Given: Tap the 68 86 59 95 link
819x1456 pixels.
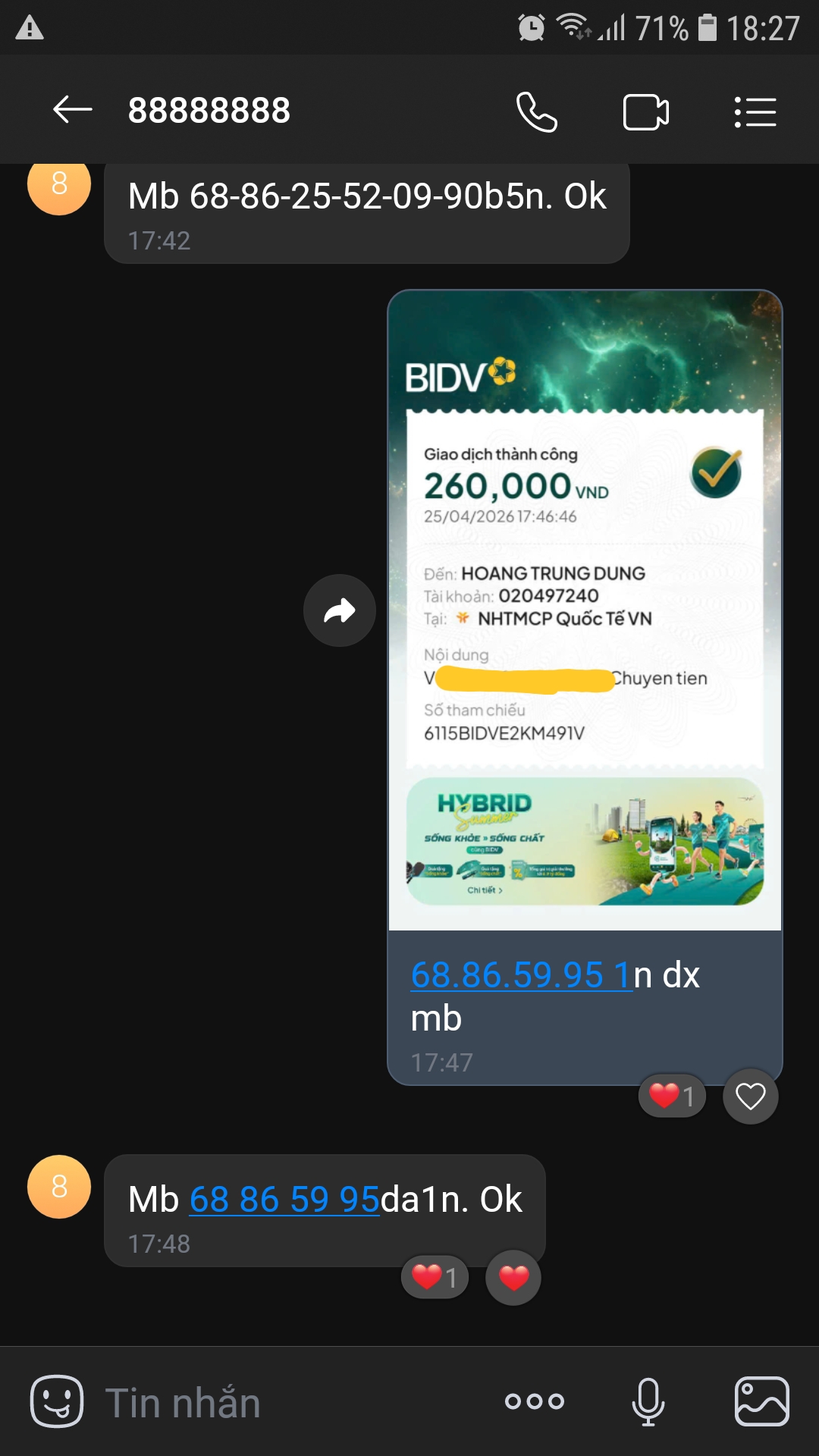Looking at the screenshot, I should 284,1199.
